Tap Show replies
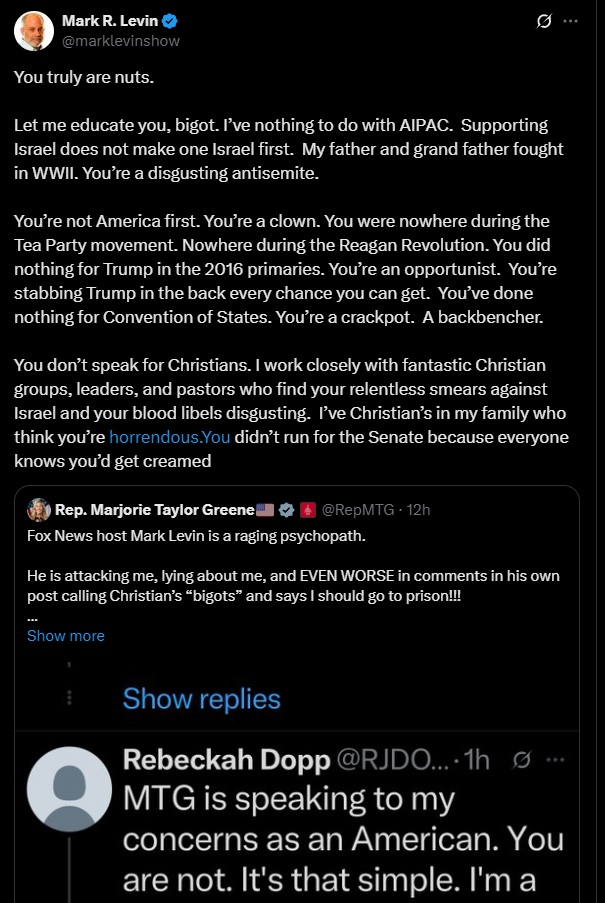This screenshot has height=903, width=605. pos(201,698)
